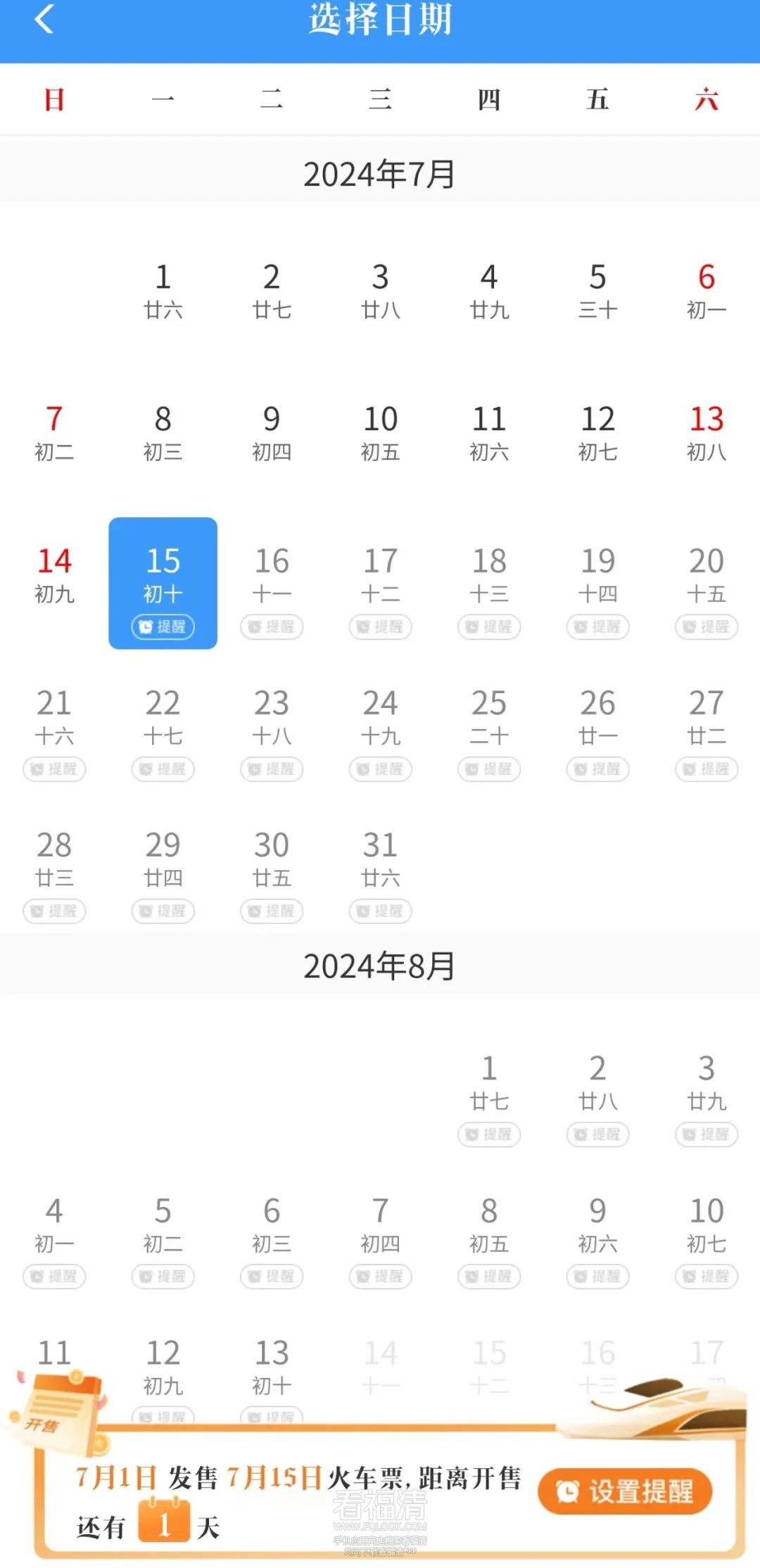Go back using the top-left arrow
This screenshot has height=1568, width=760.
44,20
